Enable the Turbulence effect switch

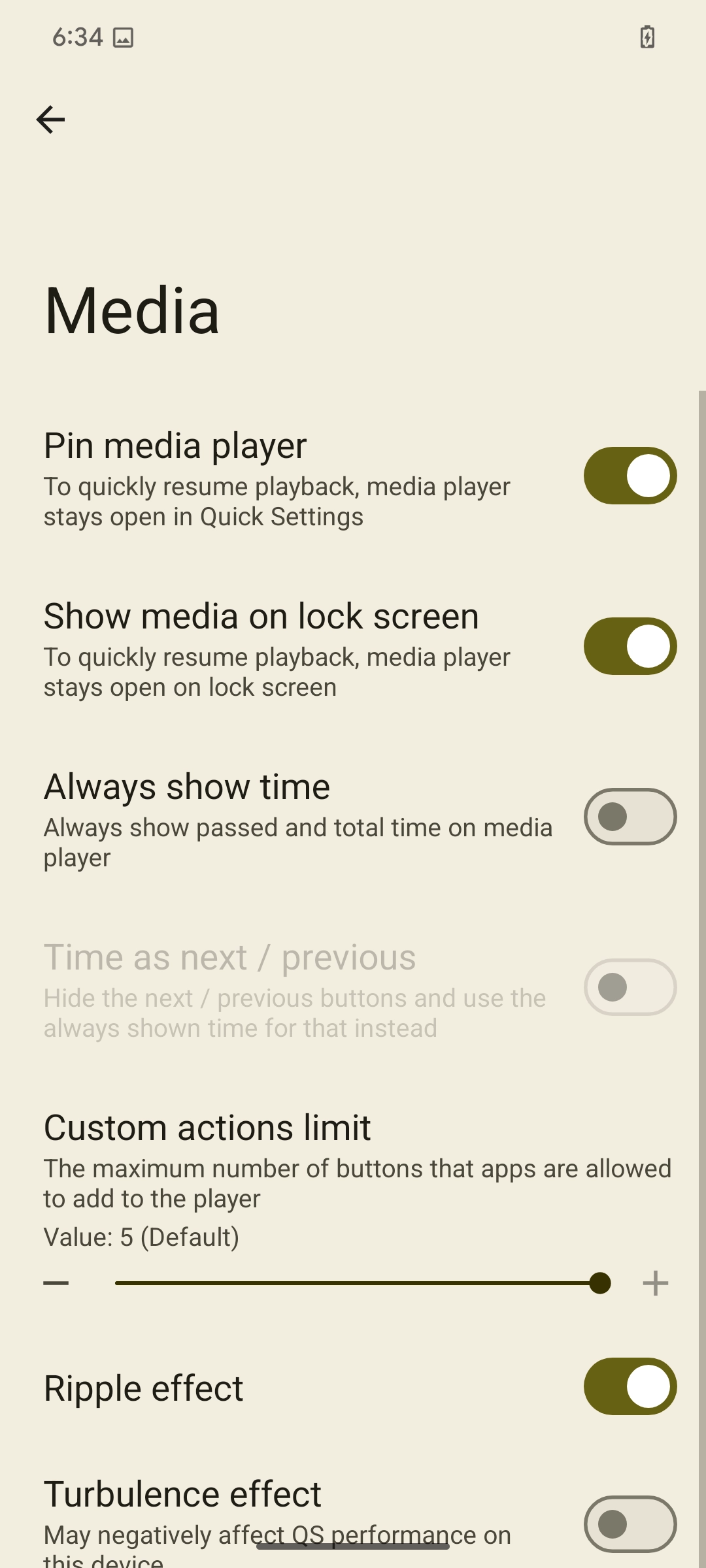[630, 1524]
